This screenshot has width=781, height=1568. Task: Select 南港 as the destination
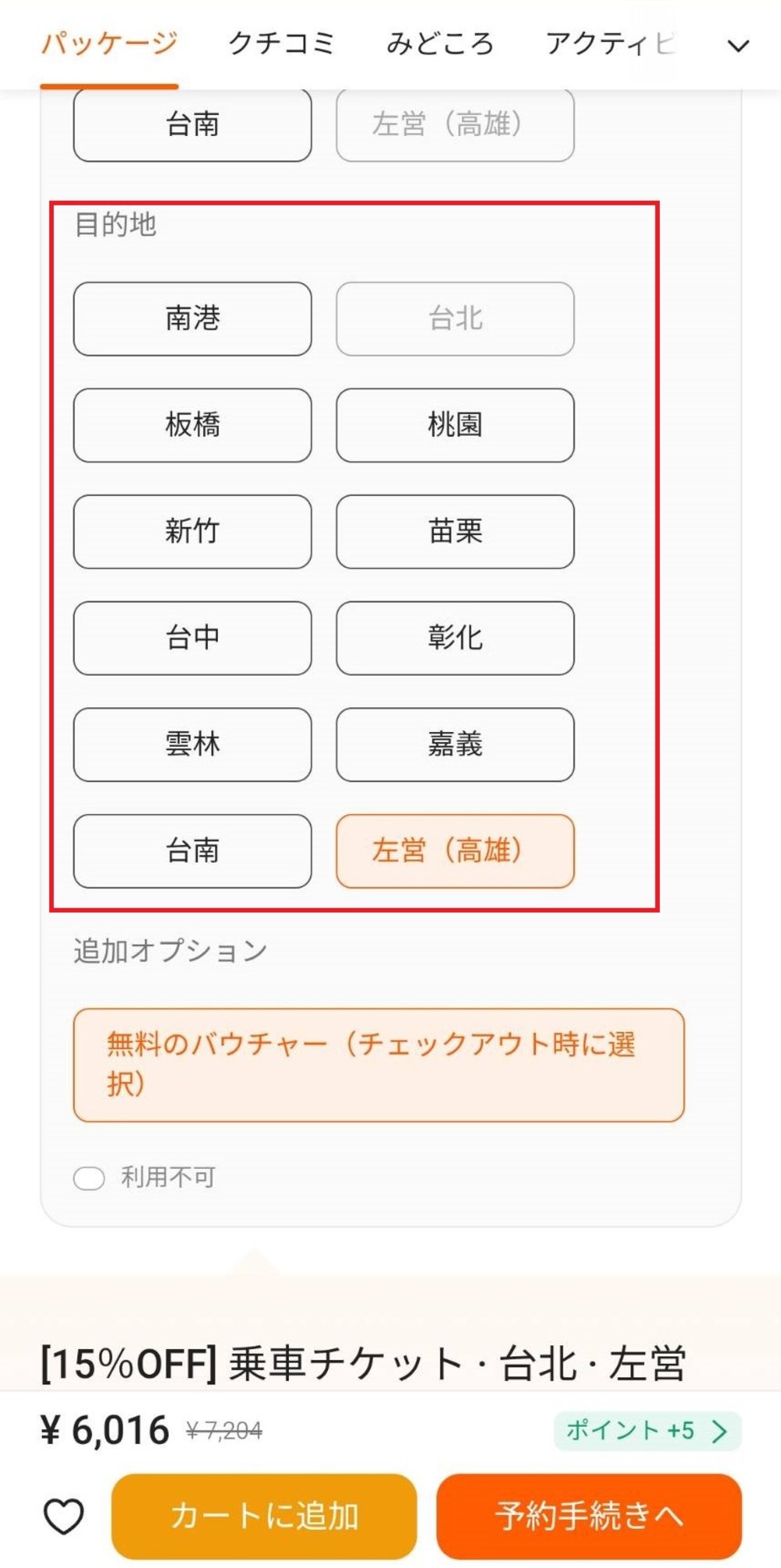pyautogui.click(x=191, y=319)
